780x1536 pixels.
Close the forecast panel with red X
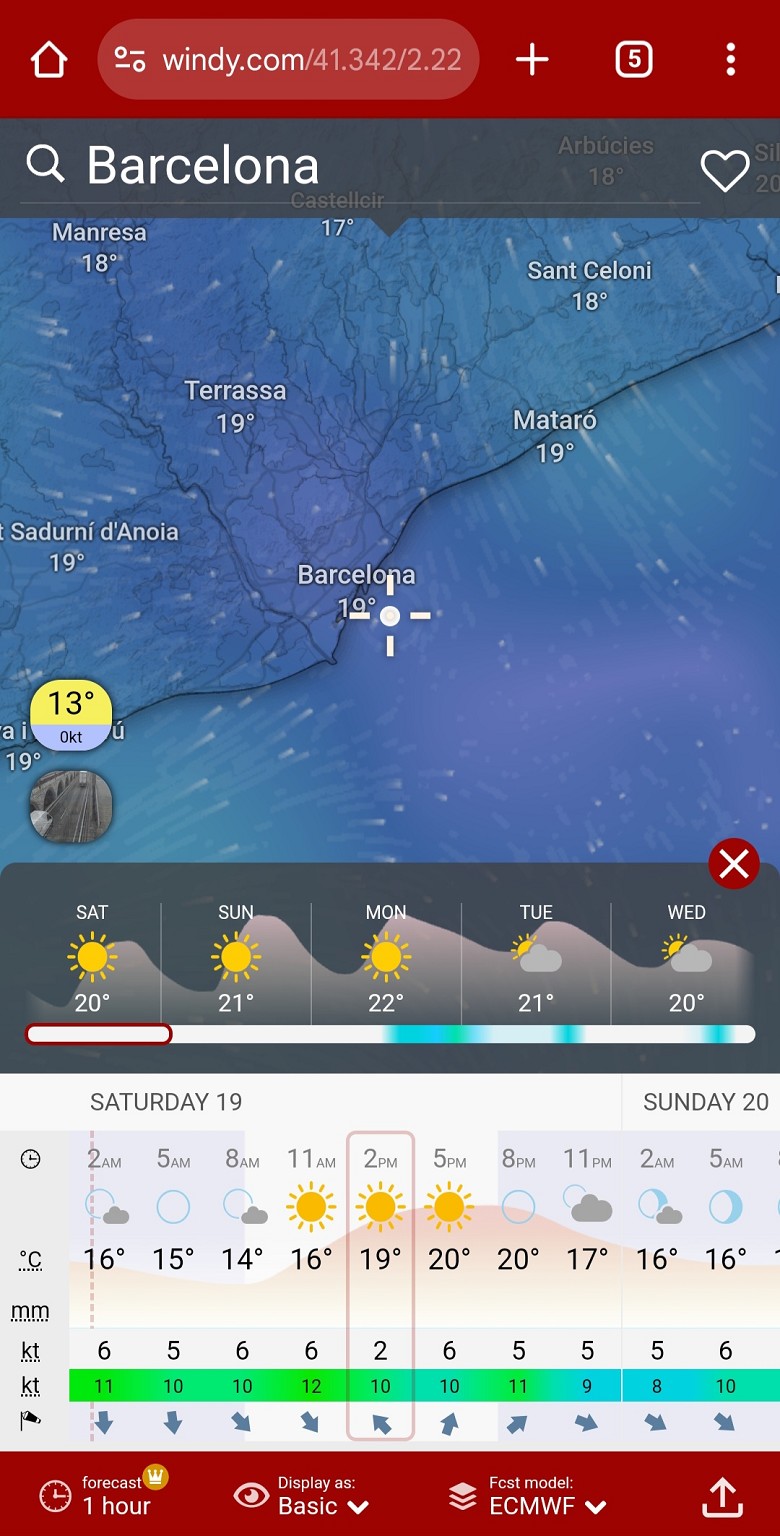(x=734, y=864)
